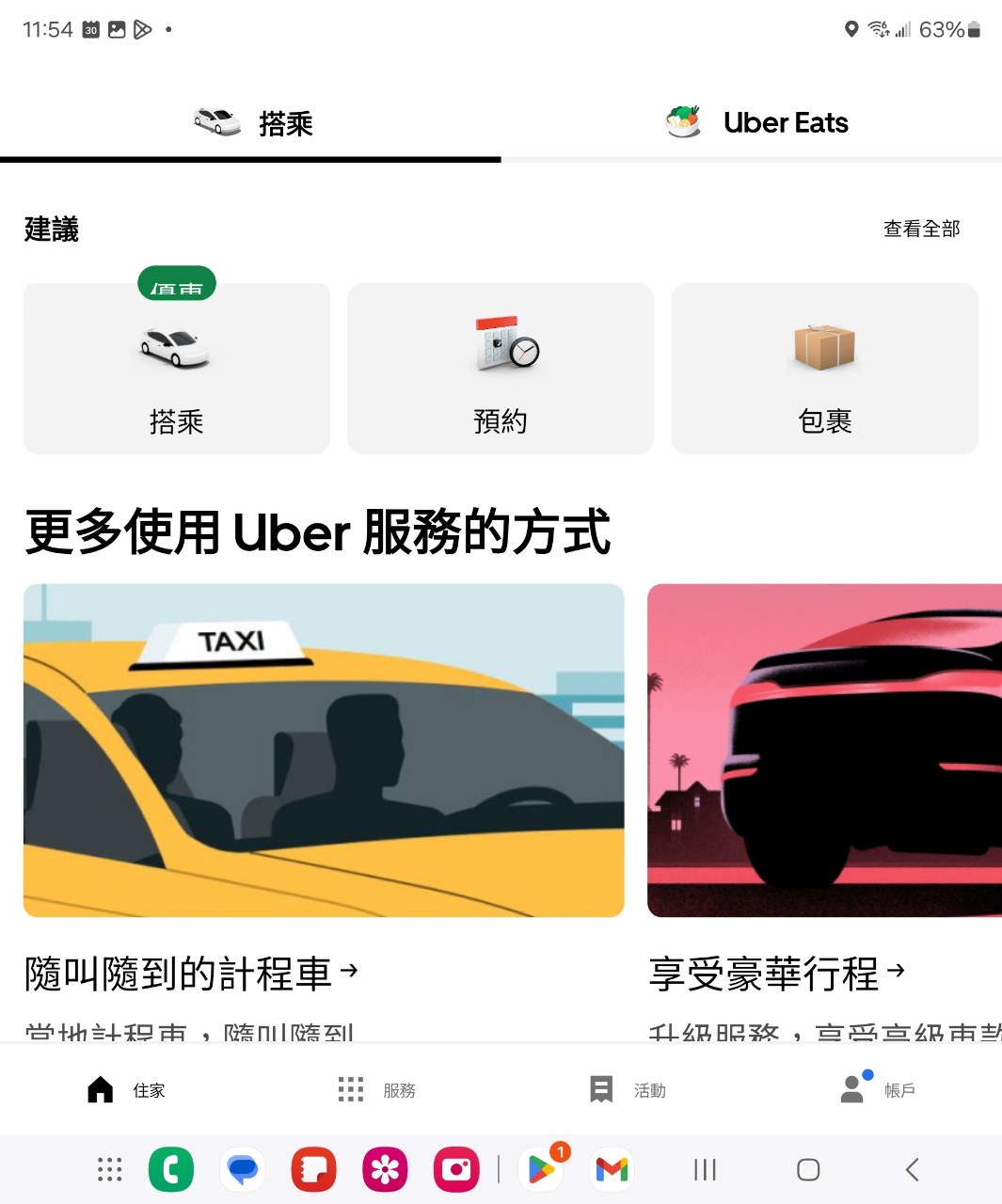1002x1204 pixels.
Task: Switch to the Uber Eats tab
Action: point(755,122)
